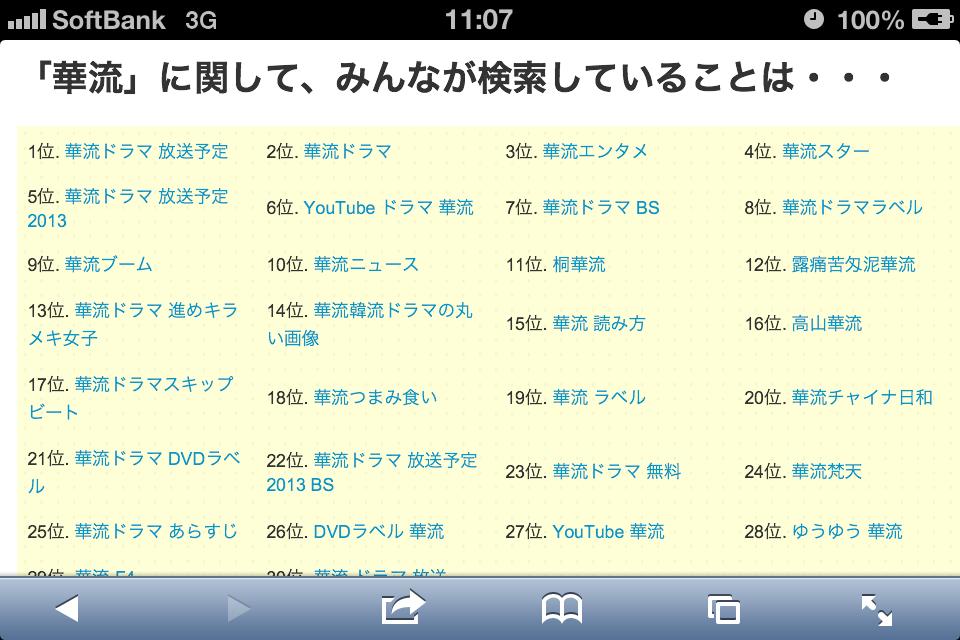Open the 華流チャイナ日和 link
960x640 pixels.
pos(861,397)
